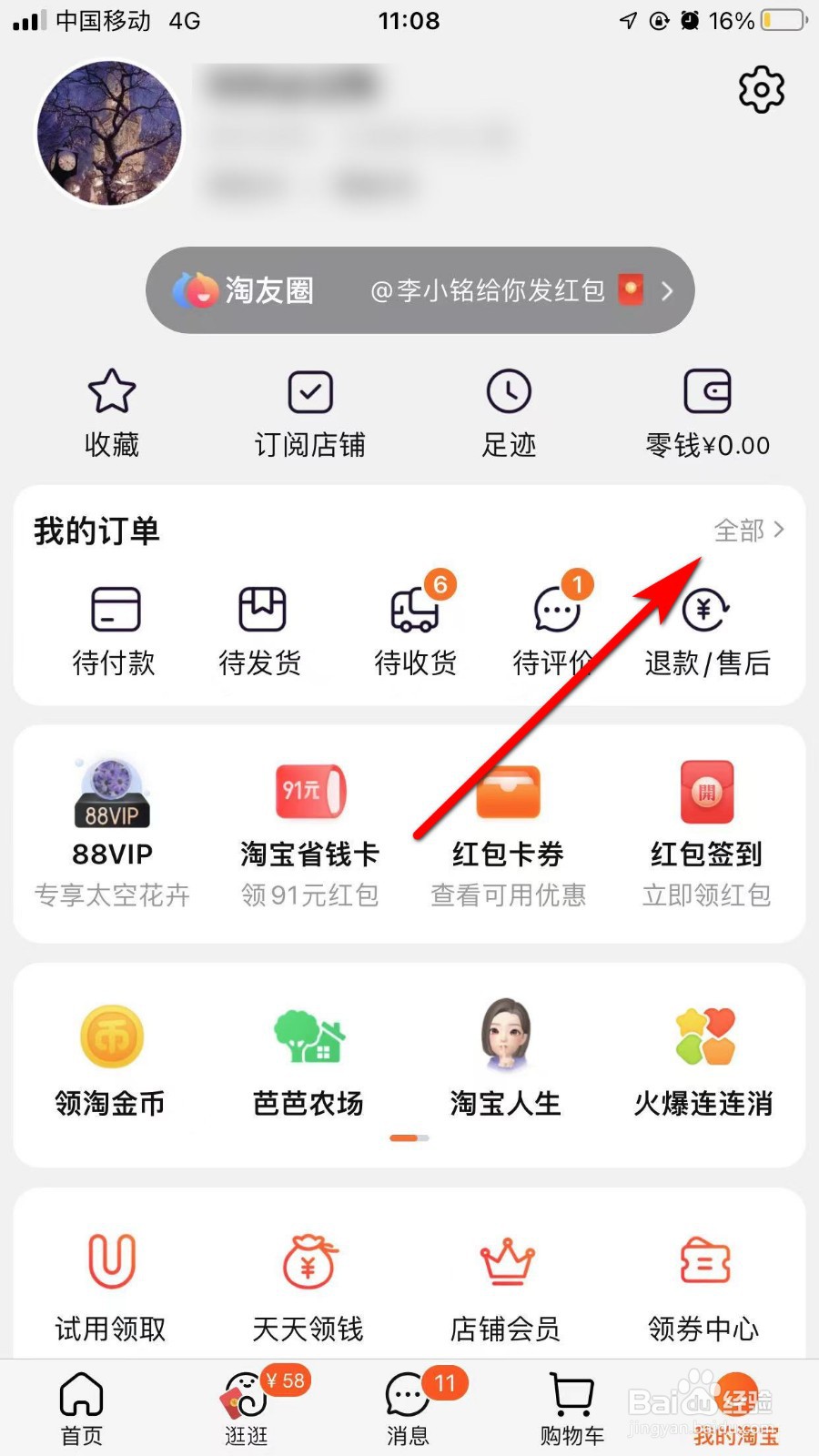
Task: Open the 足迹 browsing history icon
Action: coord(508,411)
